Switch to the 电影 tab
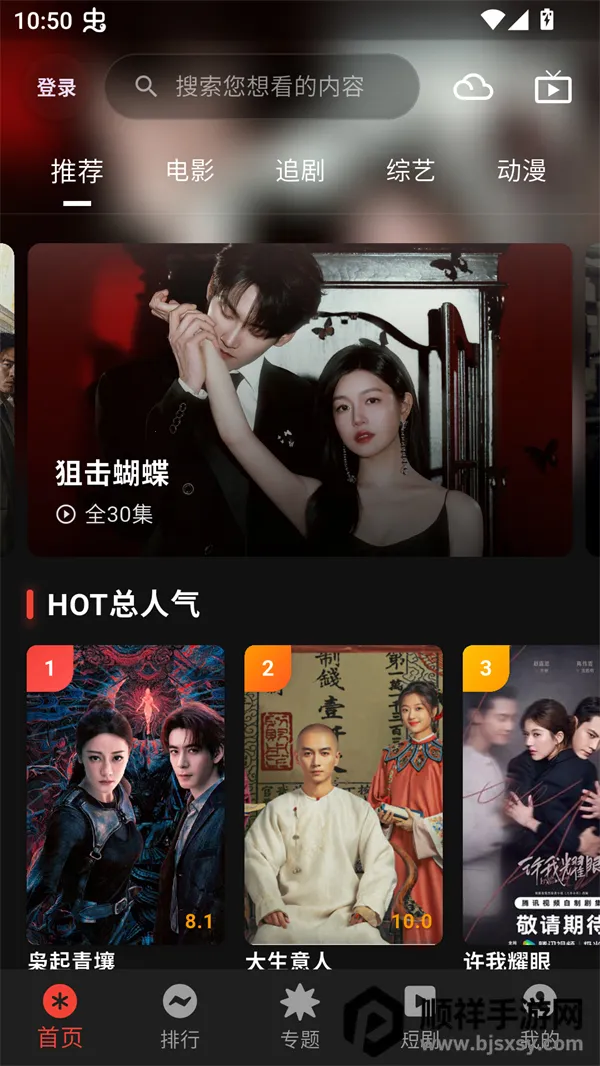Image resolution: width=600 pixels, height=1066 pixels. pyautogui.click(x=190, y=171)
